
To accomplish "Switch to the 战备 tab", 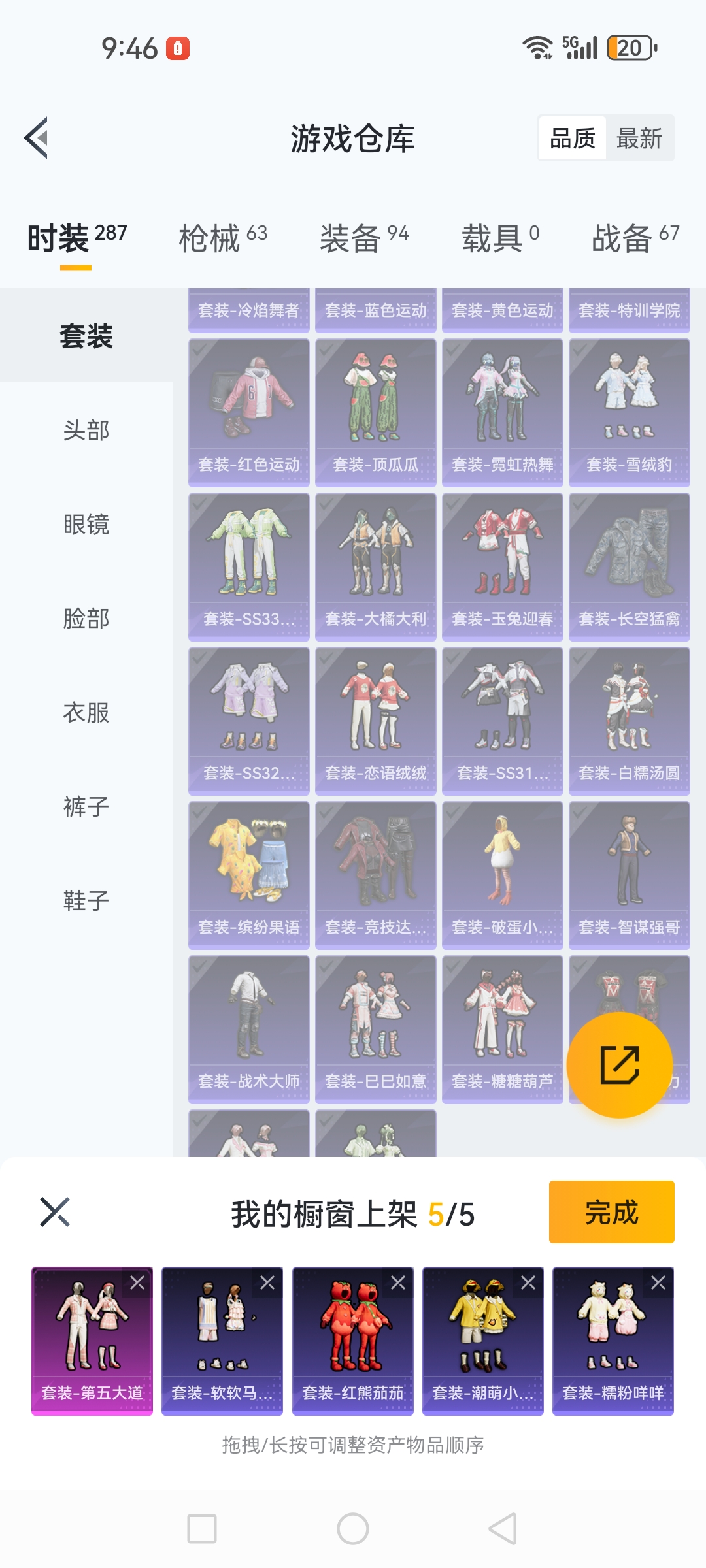I will point(635,238).
